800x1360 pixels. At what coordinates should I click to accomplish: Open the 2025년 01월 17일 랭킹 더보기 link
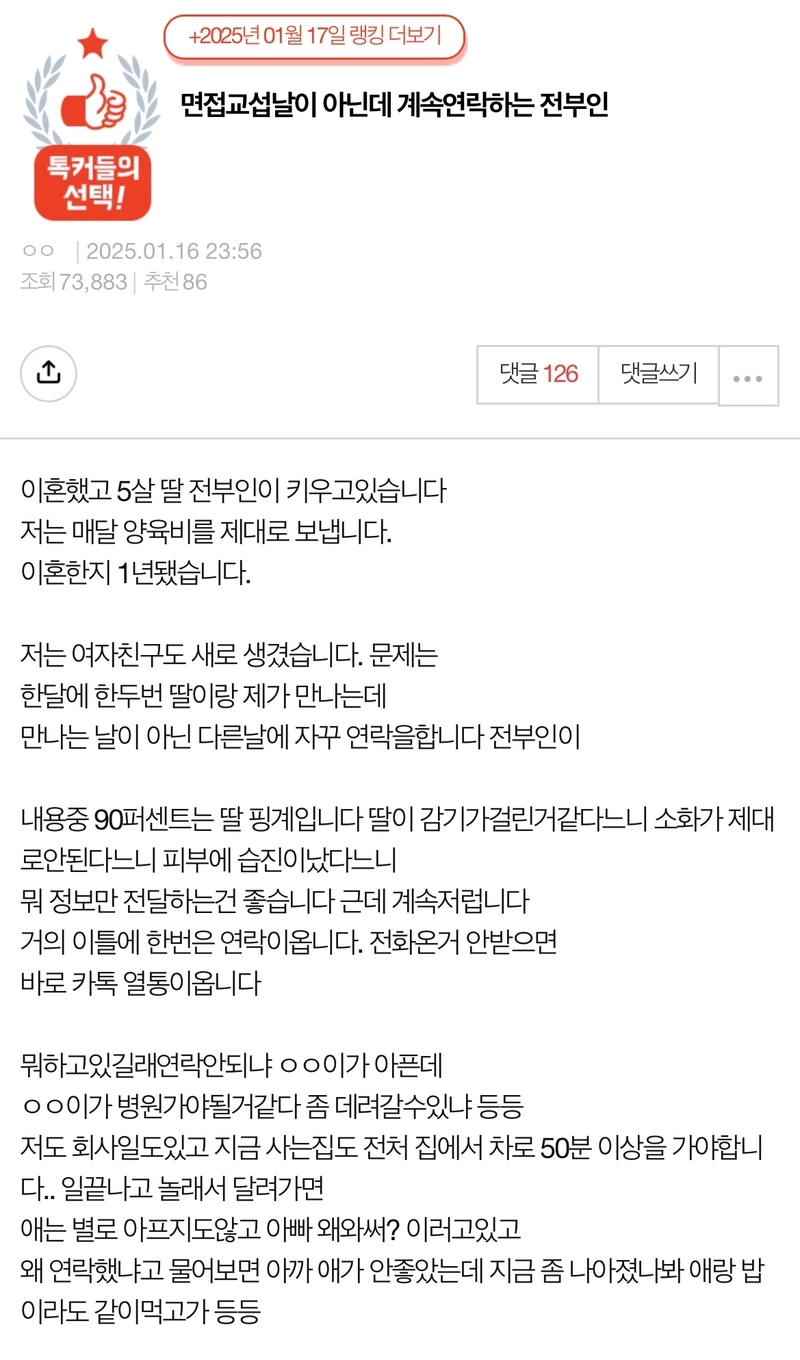tap(314, 37)
